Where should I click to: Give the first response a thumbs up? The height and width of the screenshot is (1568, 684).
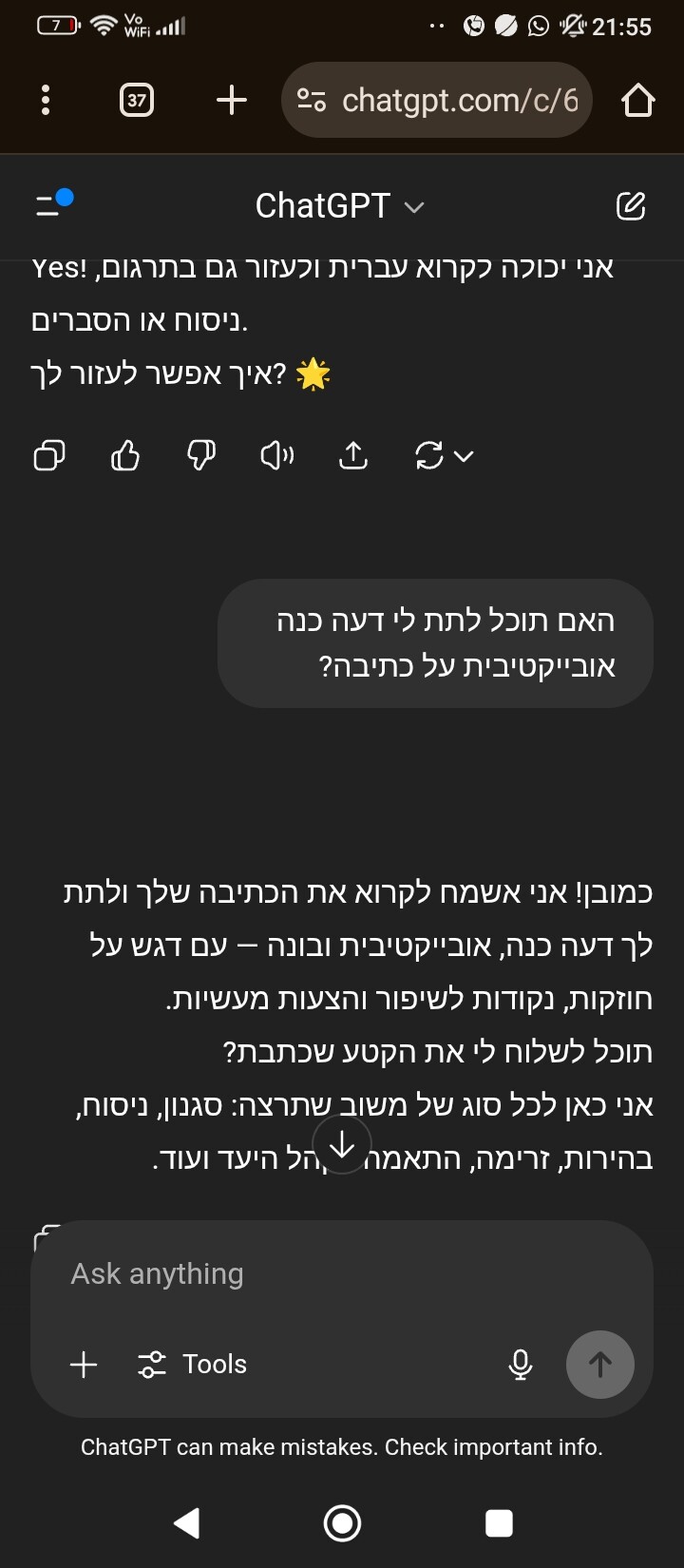point(125,456)
